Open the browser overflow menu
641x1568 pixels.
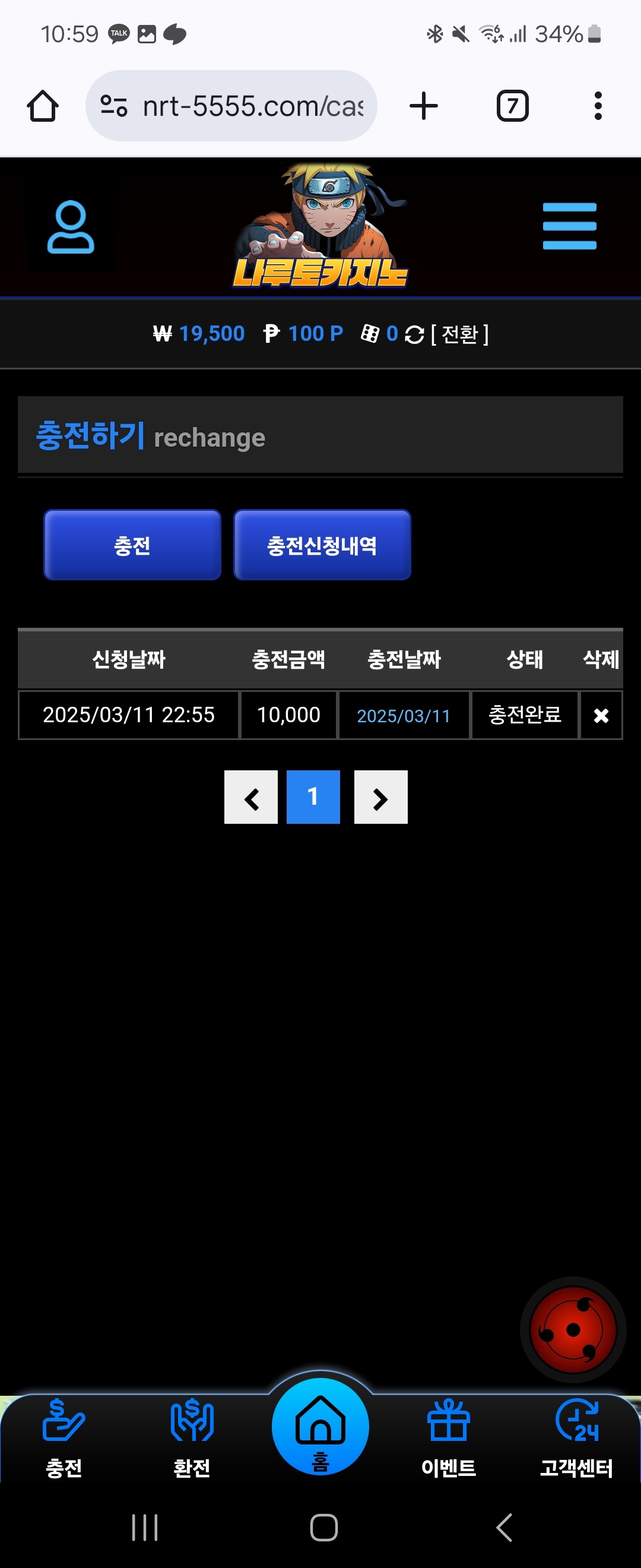click(x=598, y=106)
